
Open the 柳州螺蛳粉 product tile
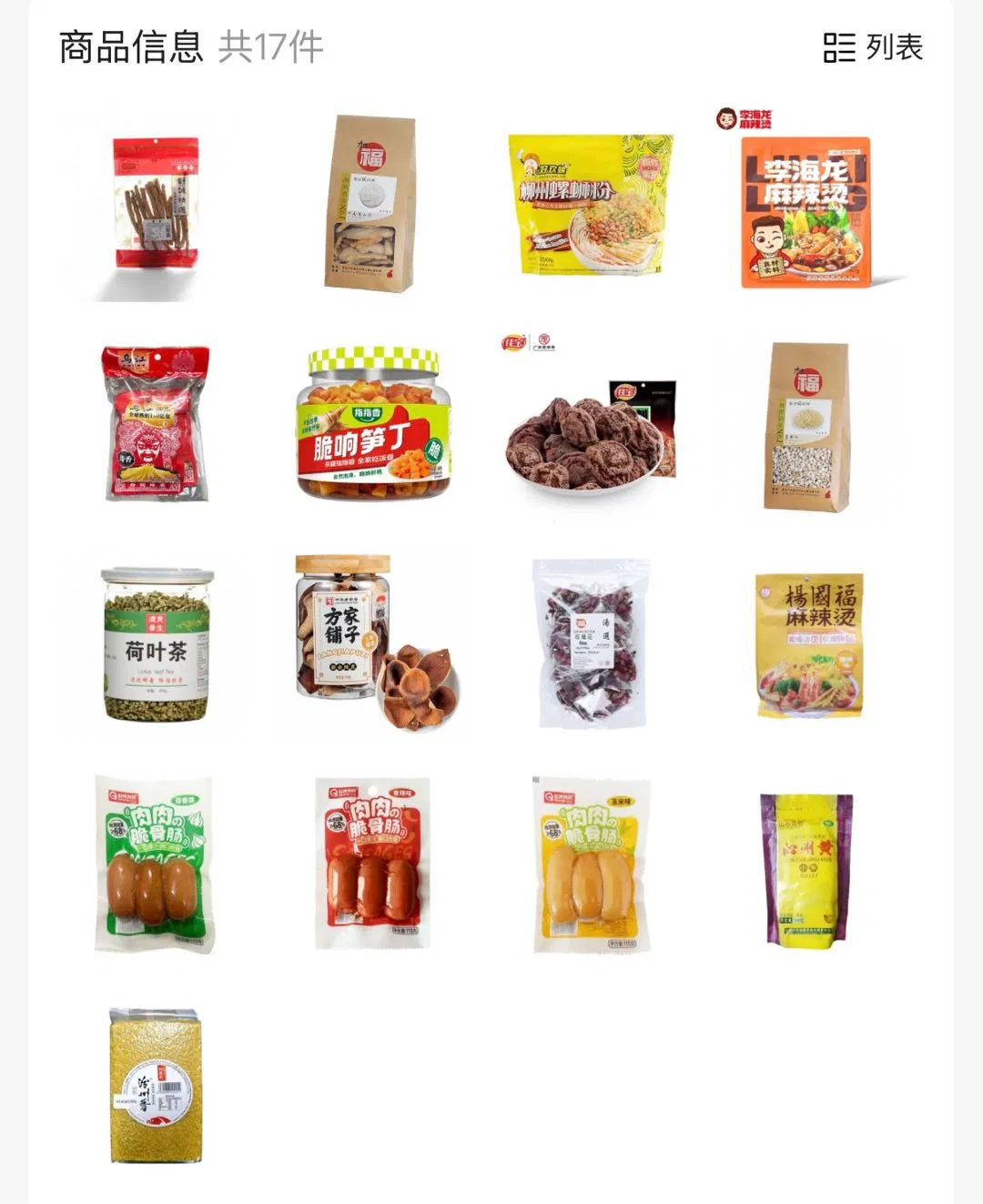coord(590,204)
